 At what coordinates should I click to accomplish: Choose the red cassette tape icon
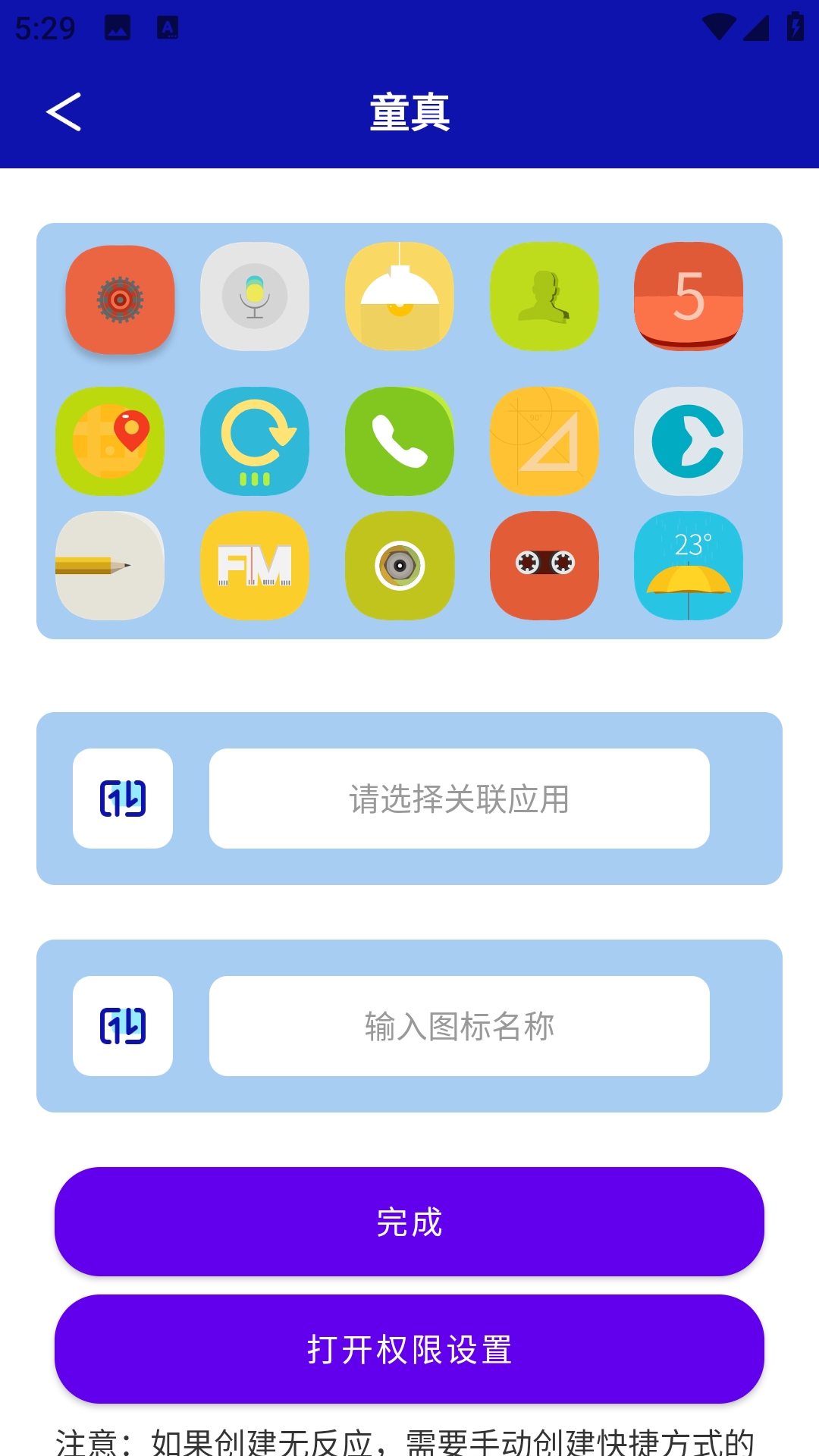pos(544,566)
